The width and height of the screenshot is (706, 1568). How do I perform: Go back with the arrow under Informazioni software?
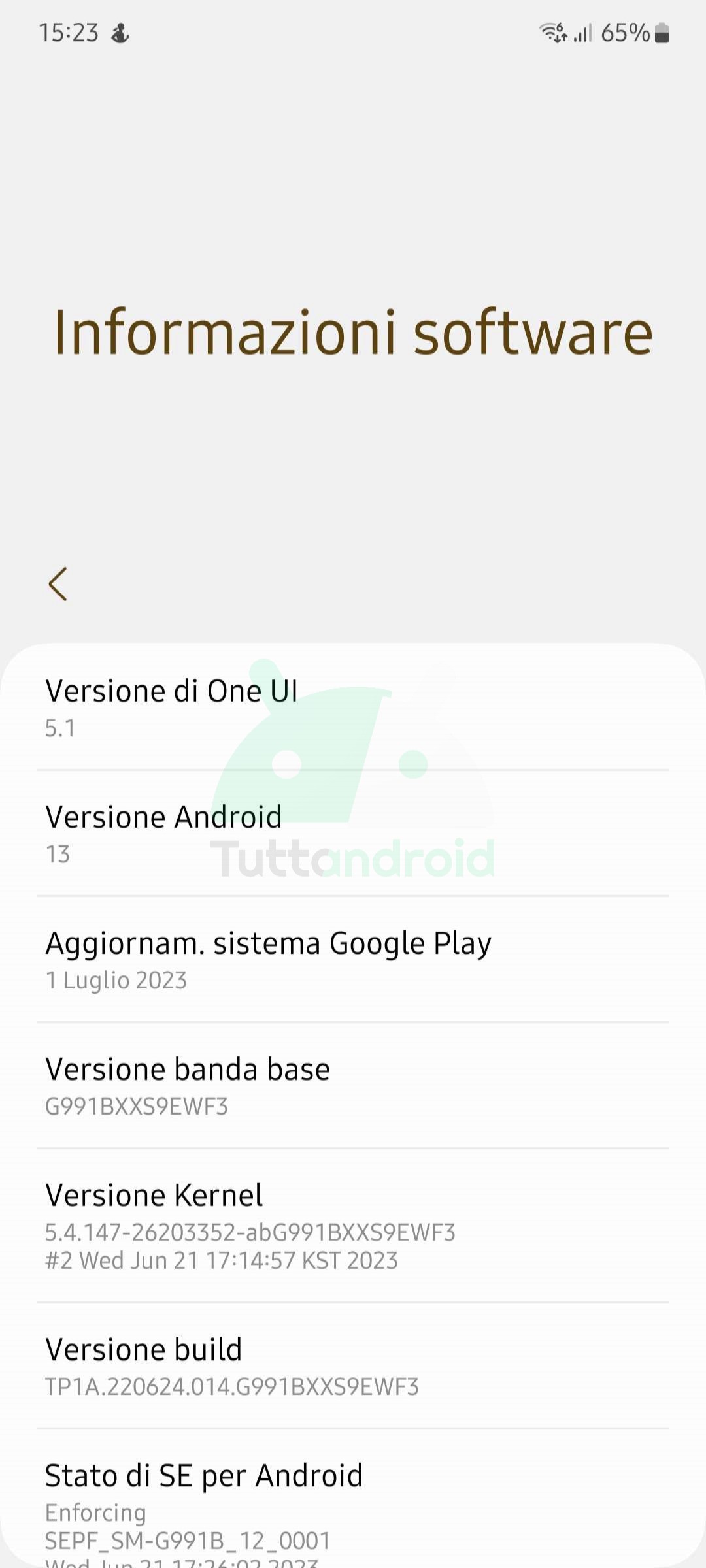tap(58, 584)
